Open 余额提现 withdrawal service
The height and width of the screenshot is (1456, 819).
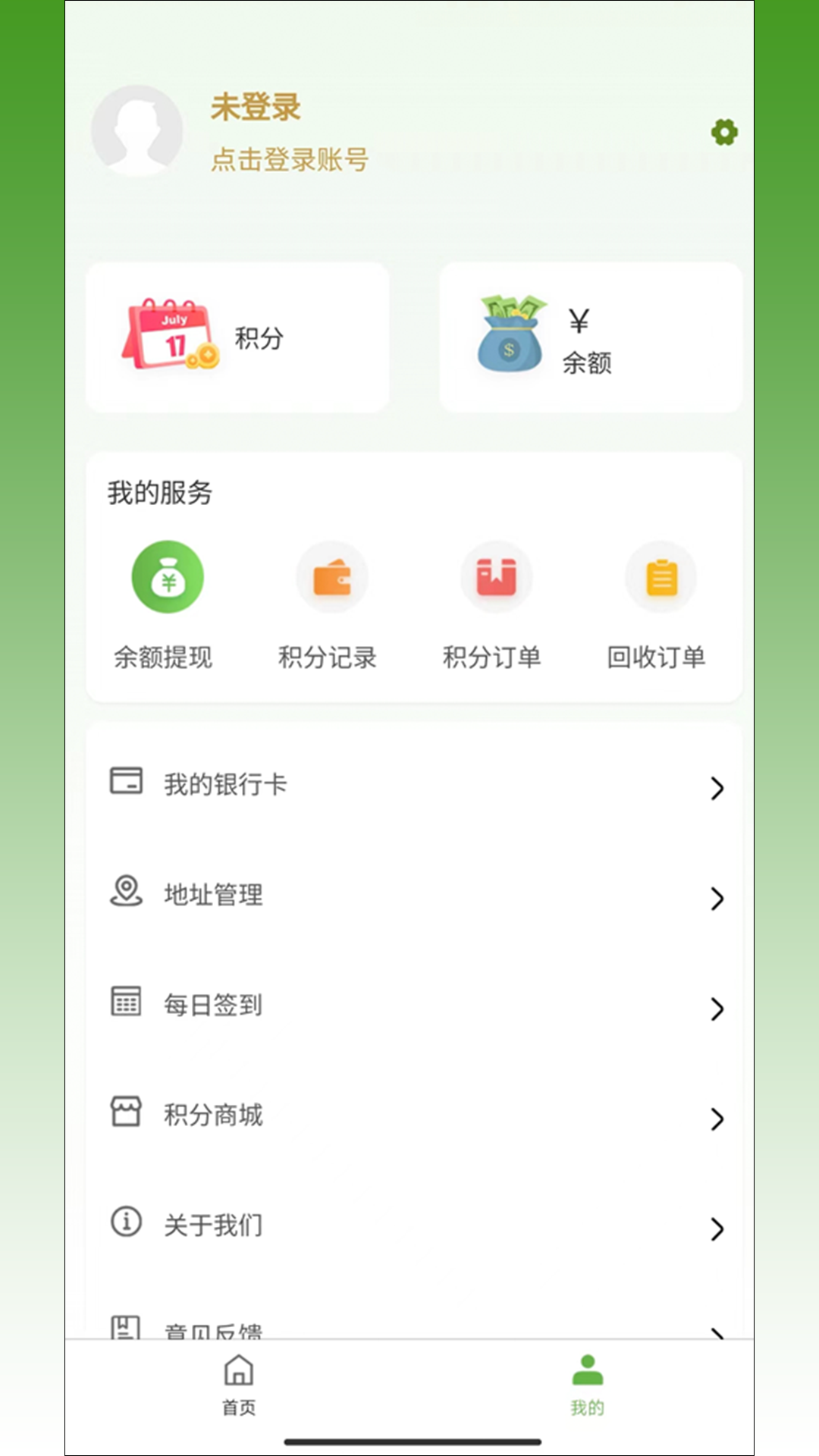point(167,604)
